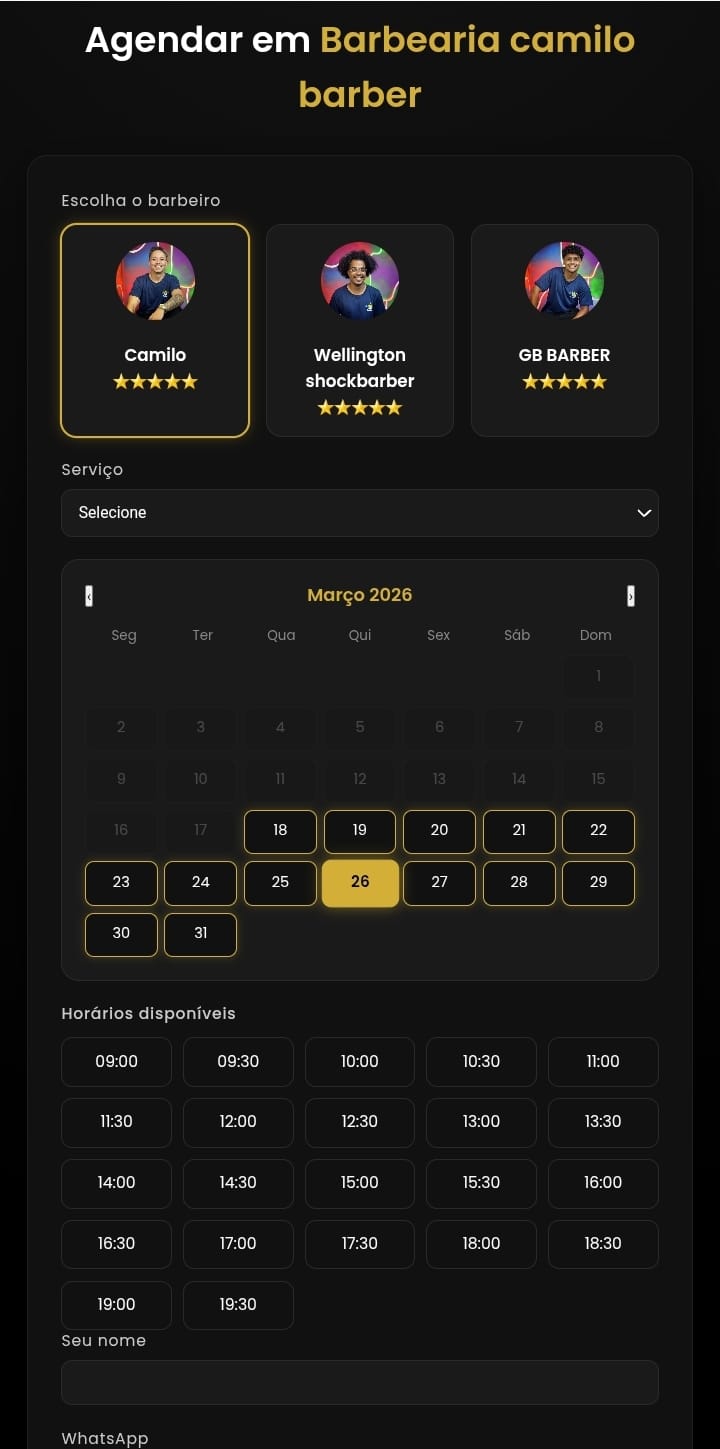This screenshot has width=720, height=1449.
Task: Select day 31 on the calendar
Action: 201,934
